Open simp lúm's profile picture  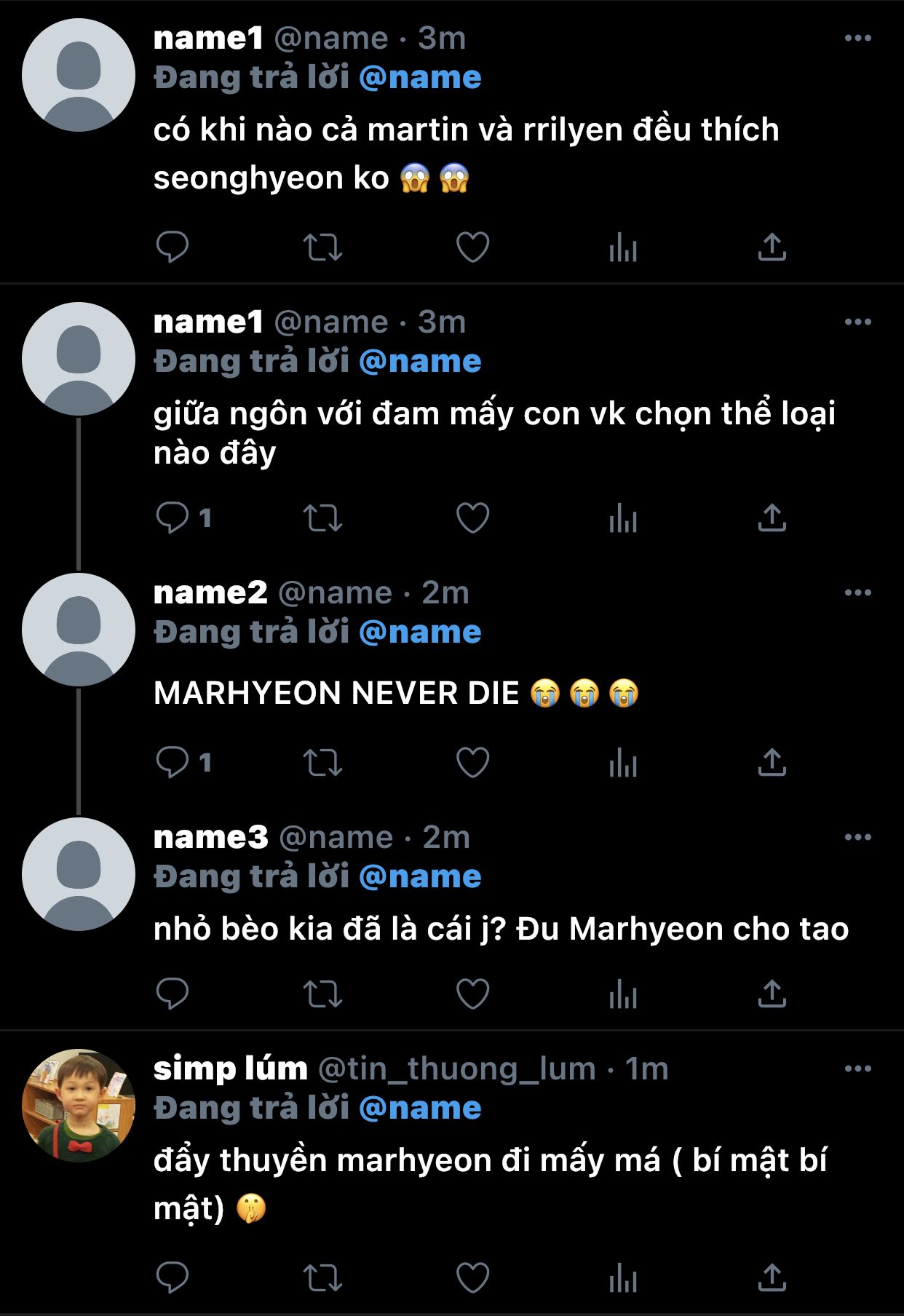[x=79, y=1105]
